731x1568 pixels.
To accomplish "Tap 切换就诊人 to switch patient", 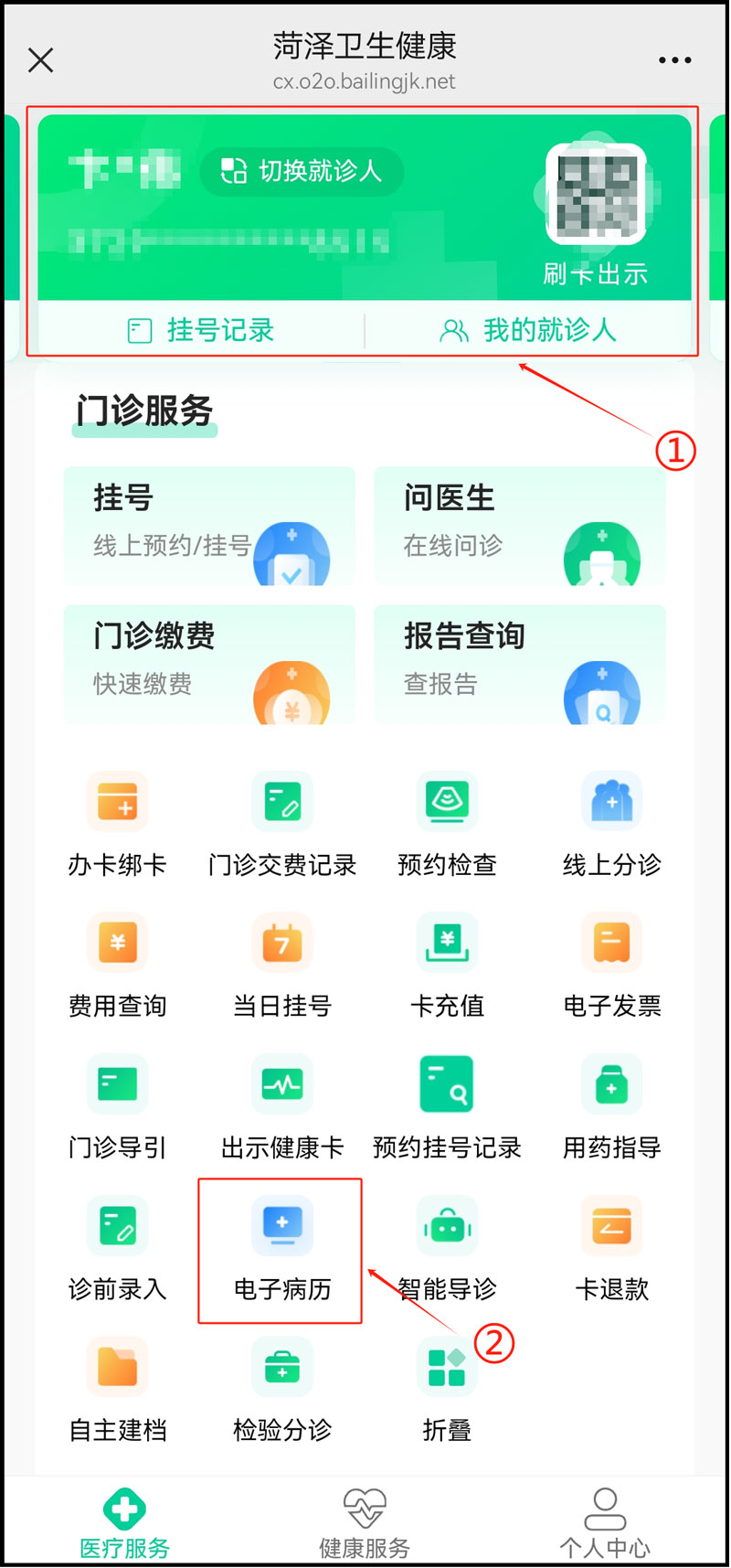I will [302, 171].
